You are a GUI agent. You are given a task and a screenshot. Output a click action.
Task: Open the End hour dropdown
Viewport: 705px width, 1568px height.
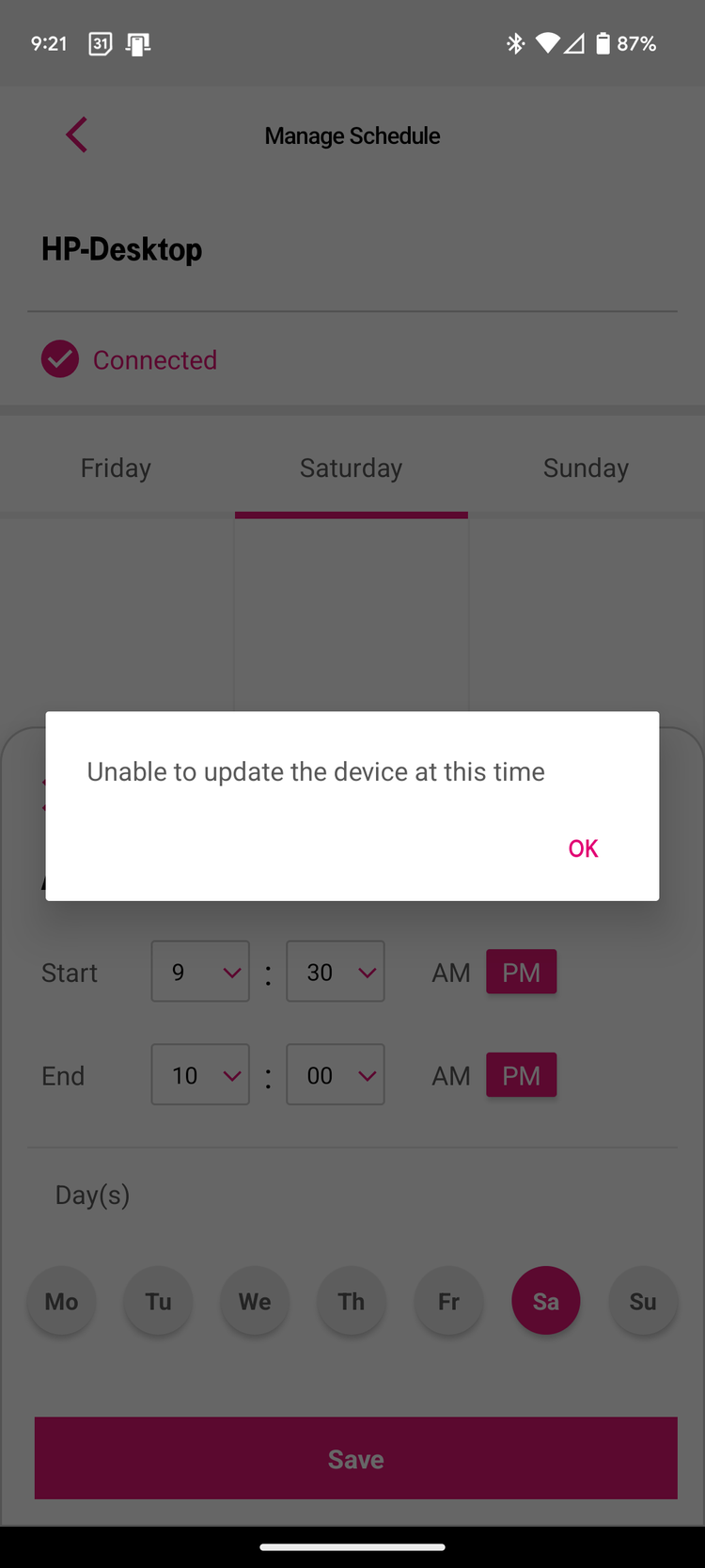coord(200,1074)
